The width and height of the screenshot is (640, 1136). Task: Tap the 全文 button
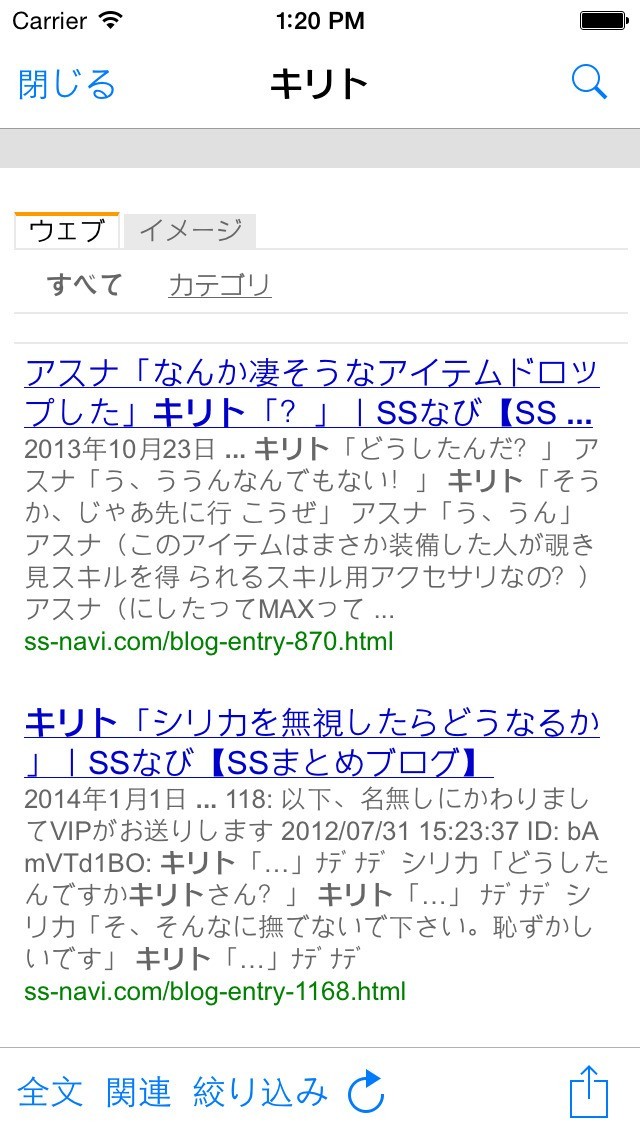coord(51,1092)
